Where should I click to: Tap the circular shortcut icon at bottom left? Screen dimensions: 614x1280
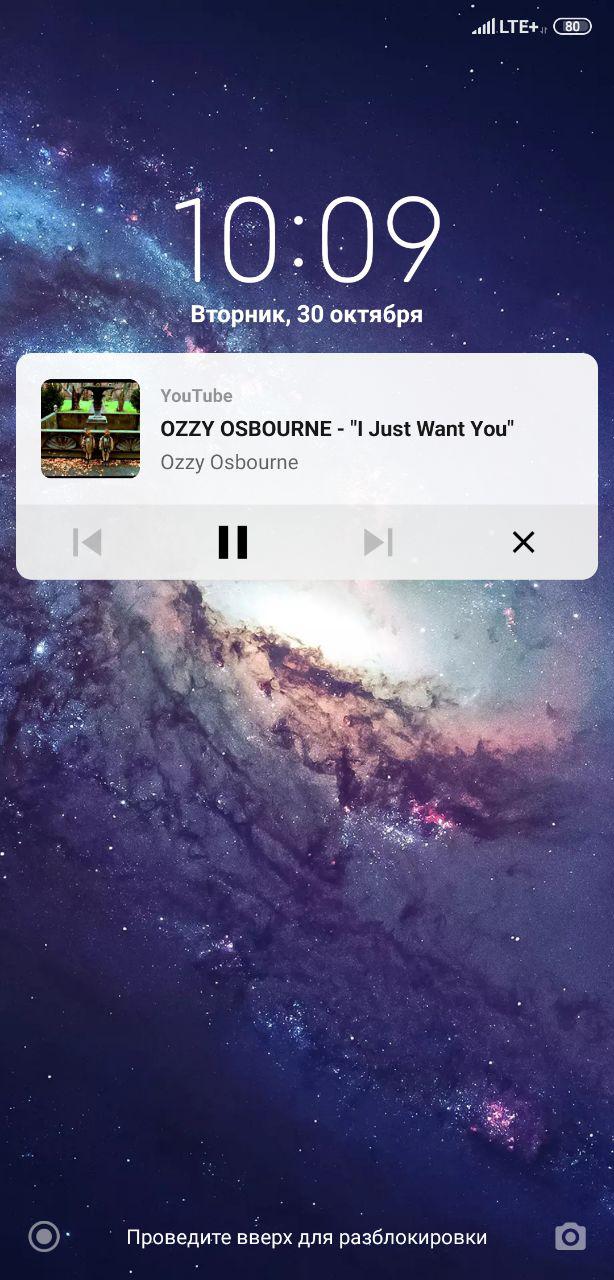point(44,1237)
